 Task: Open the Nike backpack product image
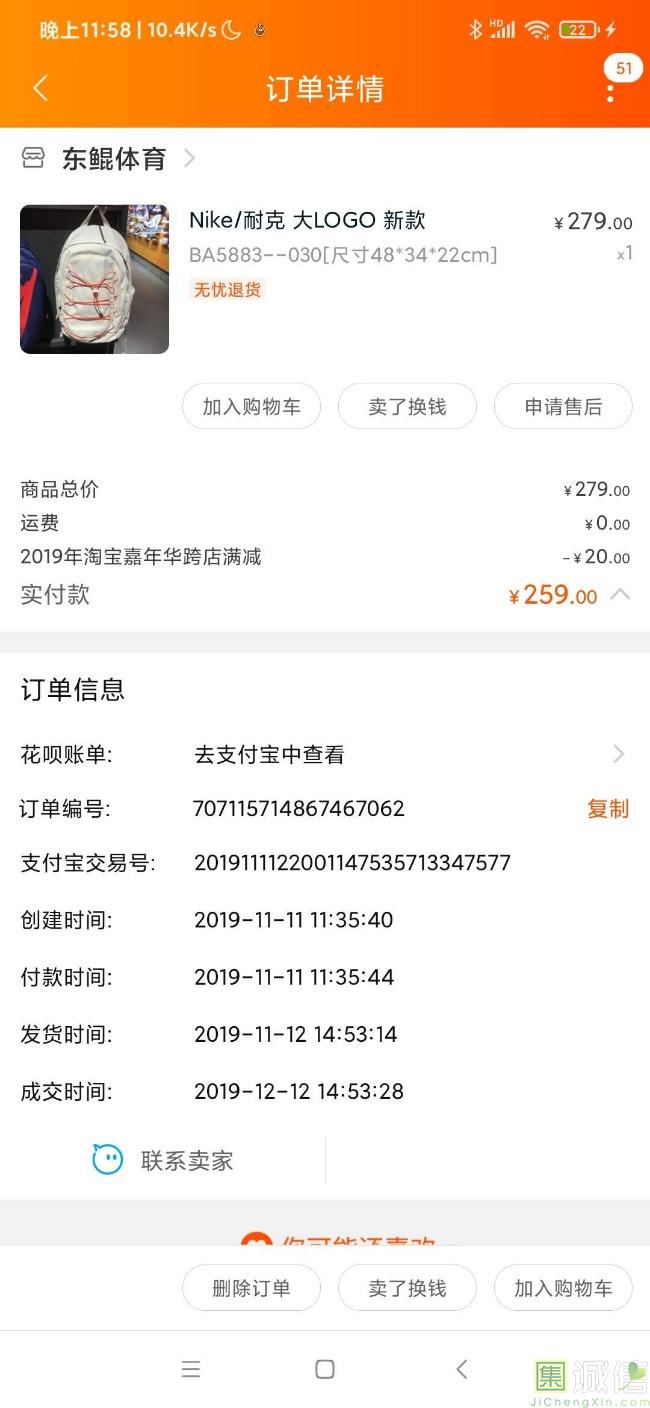tap(94, 279)
